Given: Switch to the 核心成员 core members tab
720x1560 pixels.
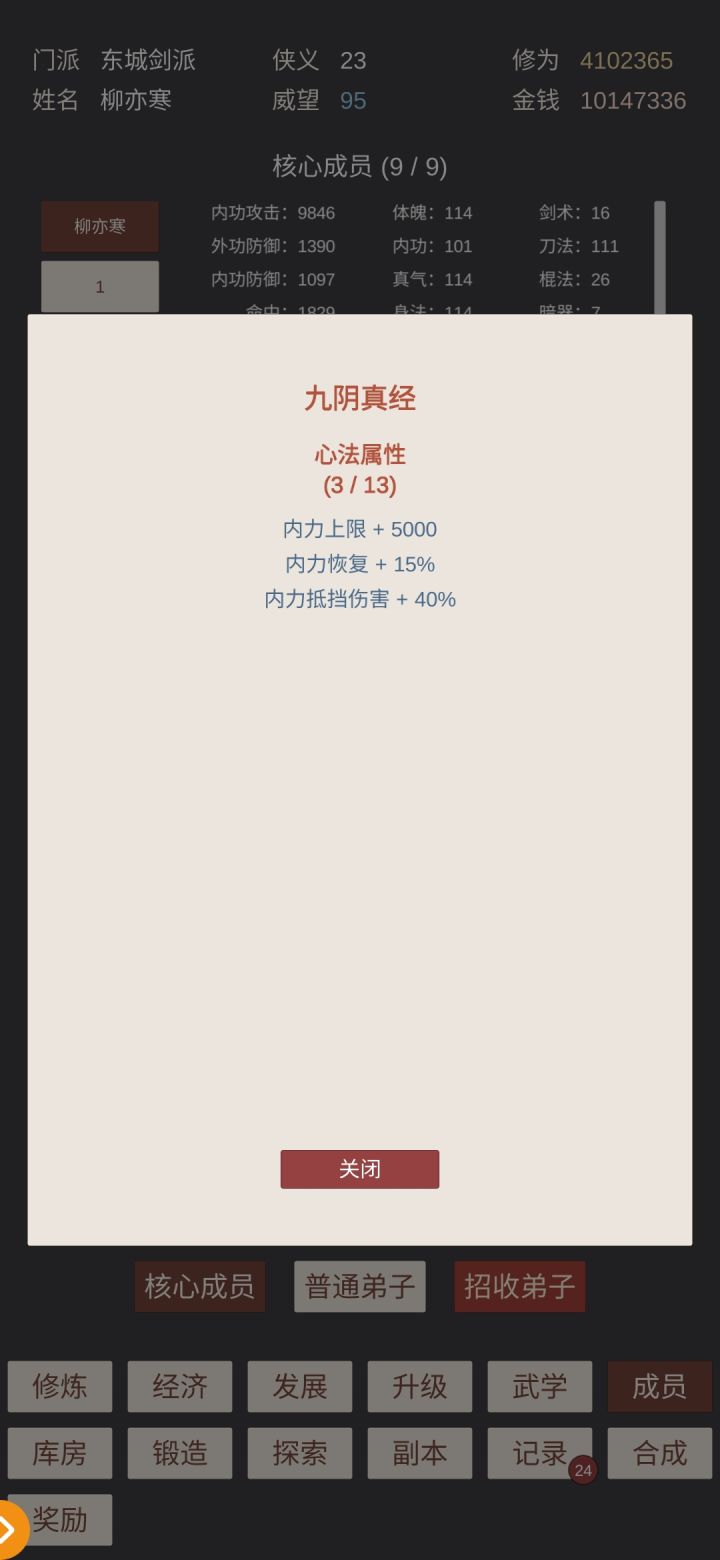Looking at the screenshot, I should pos(199,1287).
